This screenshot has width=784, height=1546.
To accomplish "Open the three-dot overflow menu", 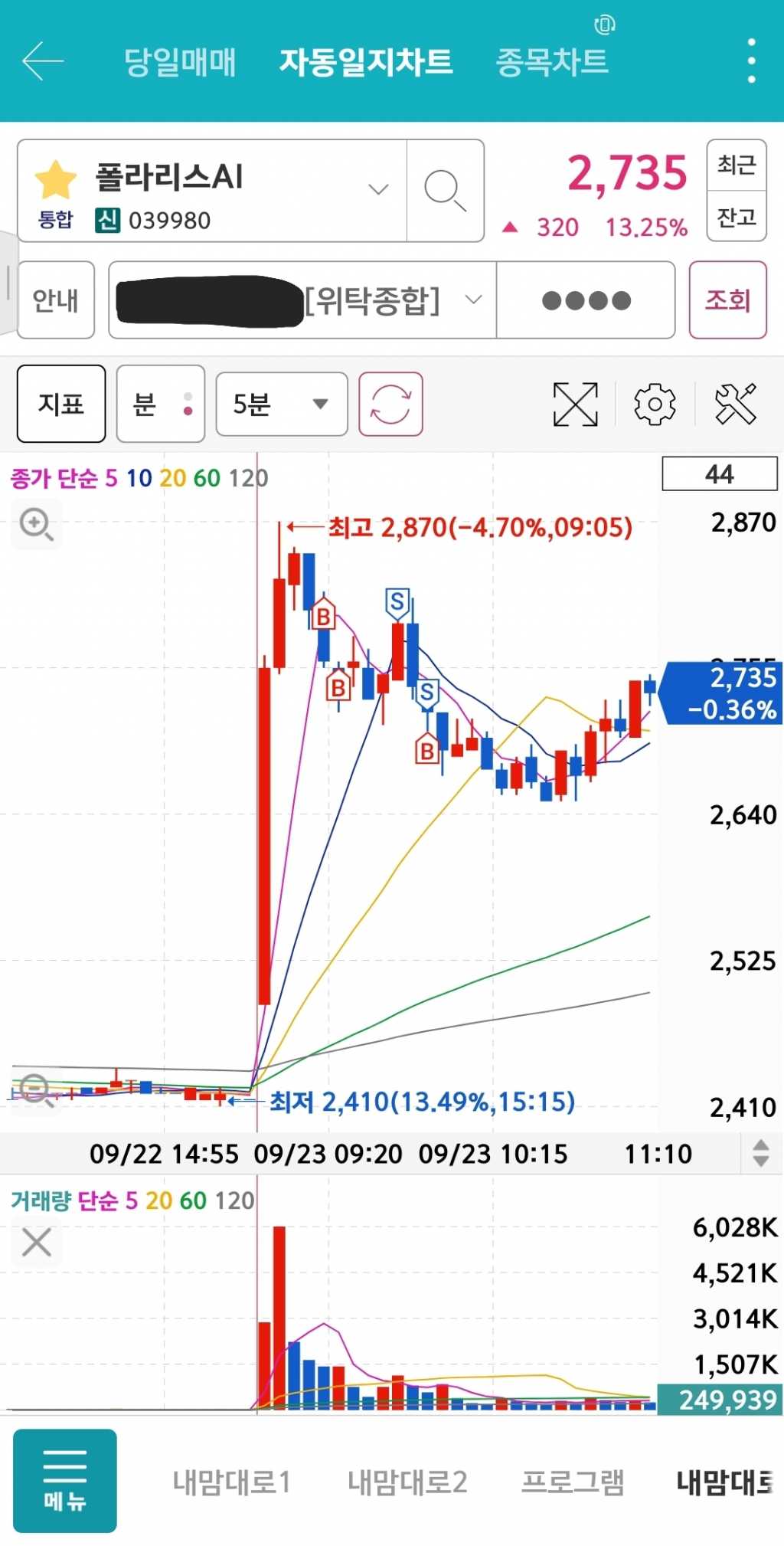I will (751, 61).
